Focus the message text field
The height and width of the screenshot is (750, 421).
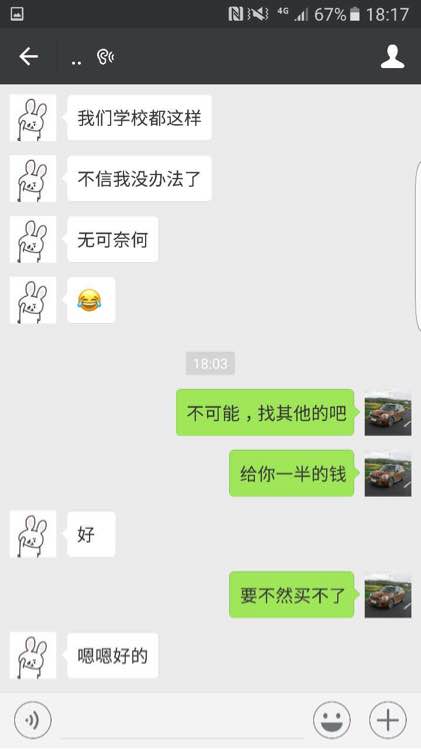pyautogui.click(x=182, y=721)
